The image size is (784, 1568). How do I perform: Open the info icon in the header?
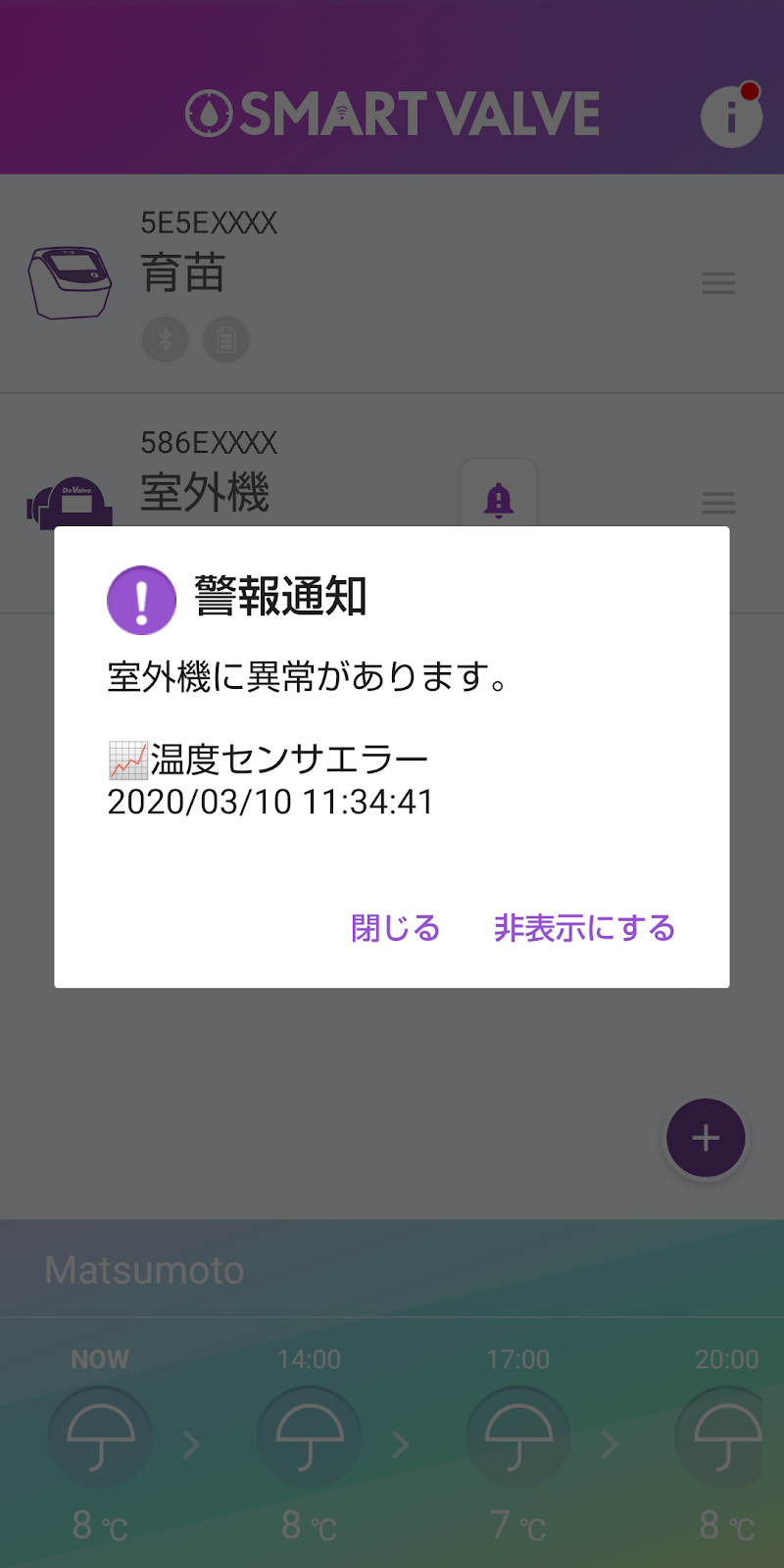point(730,117)
